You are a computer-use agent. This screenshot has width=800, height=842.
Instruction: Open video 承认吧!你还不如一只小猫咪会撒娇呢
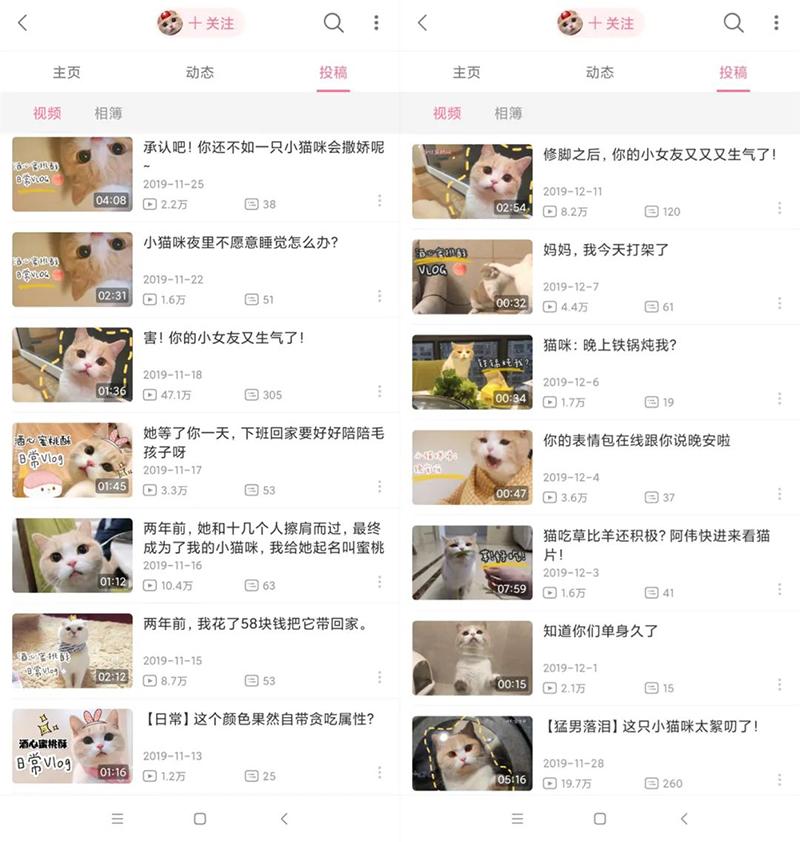[x=72, y=174]
